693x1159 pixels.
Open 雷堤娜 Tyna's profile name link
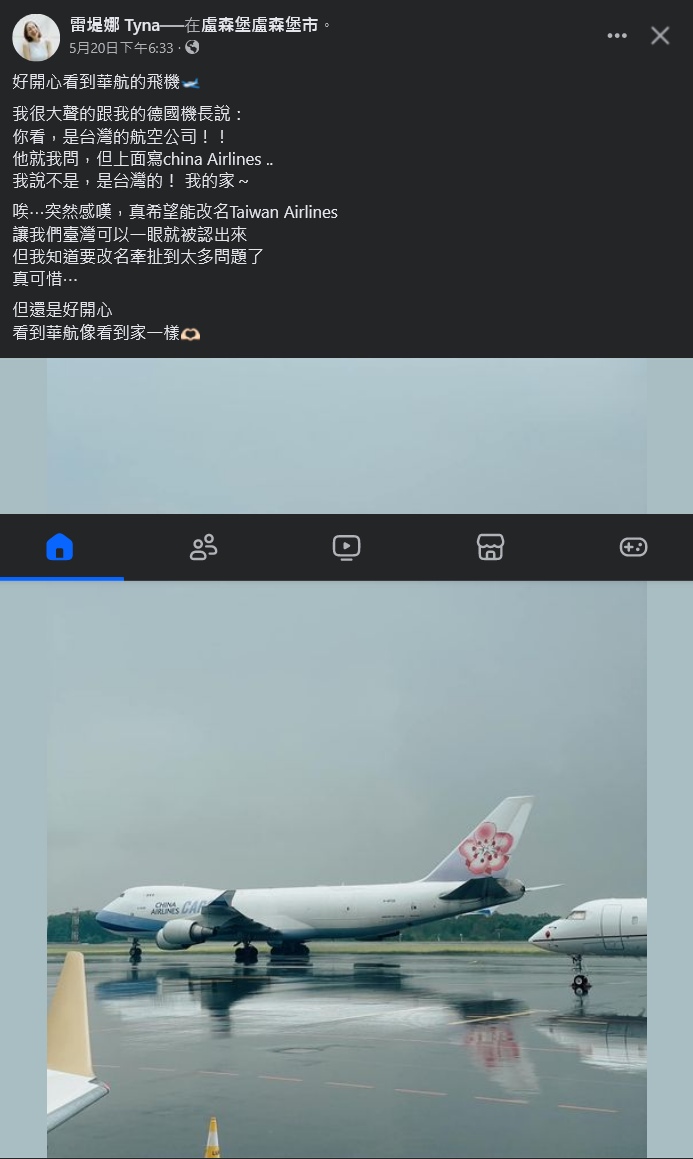[115, 25]
